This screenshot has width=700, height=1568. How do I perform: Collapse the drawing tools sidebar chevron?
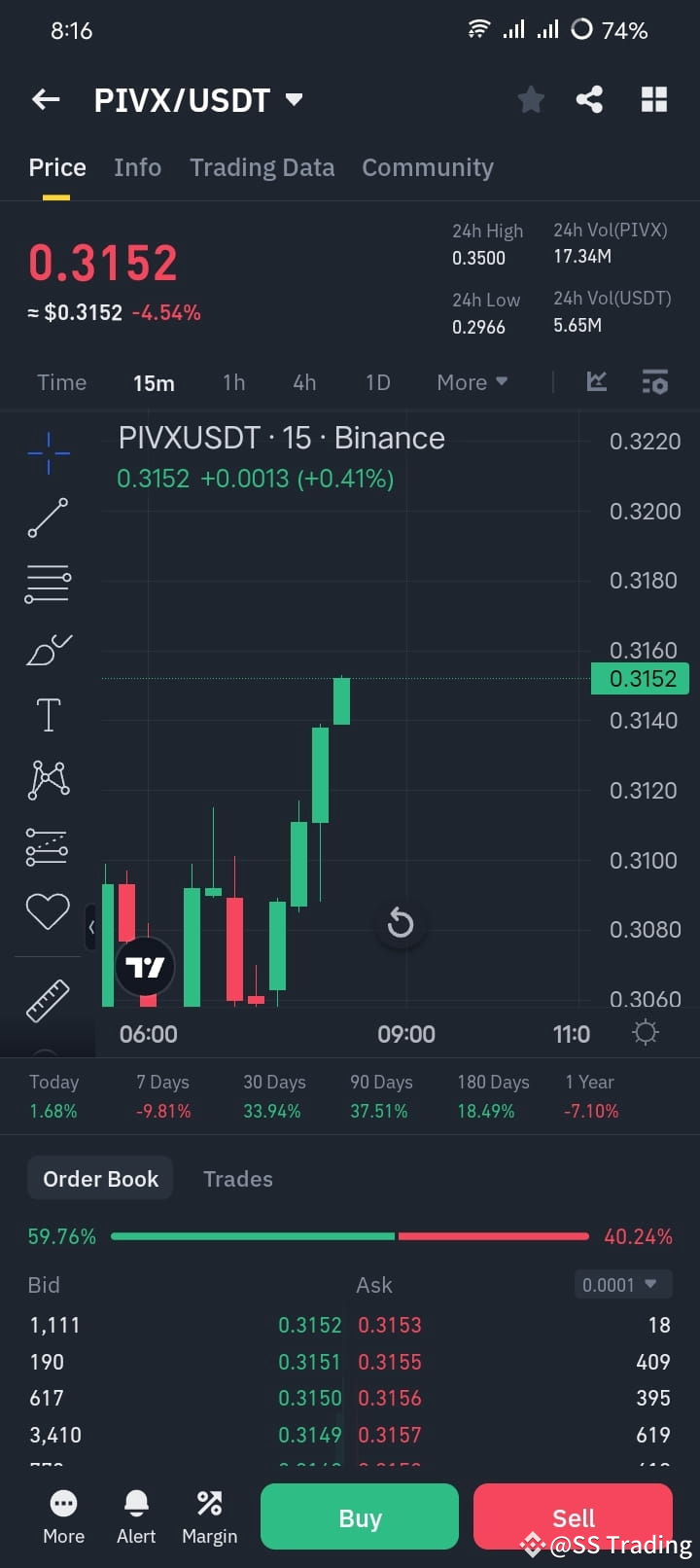click(x=92, y=927)
